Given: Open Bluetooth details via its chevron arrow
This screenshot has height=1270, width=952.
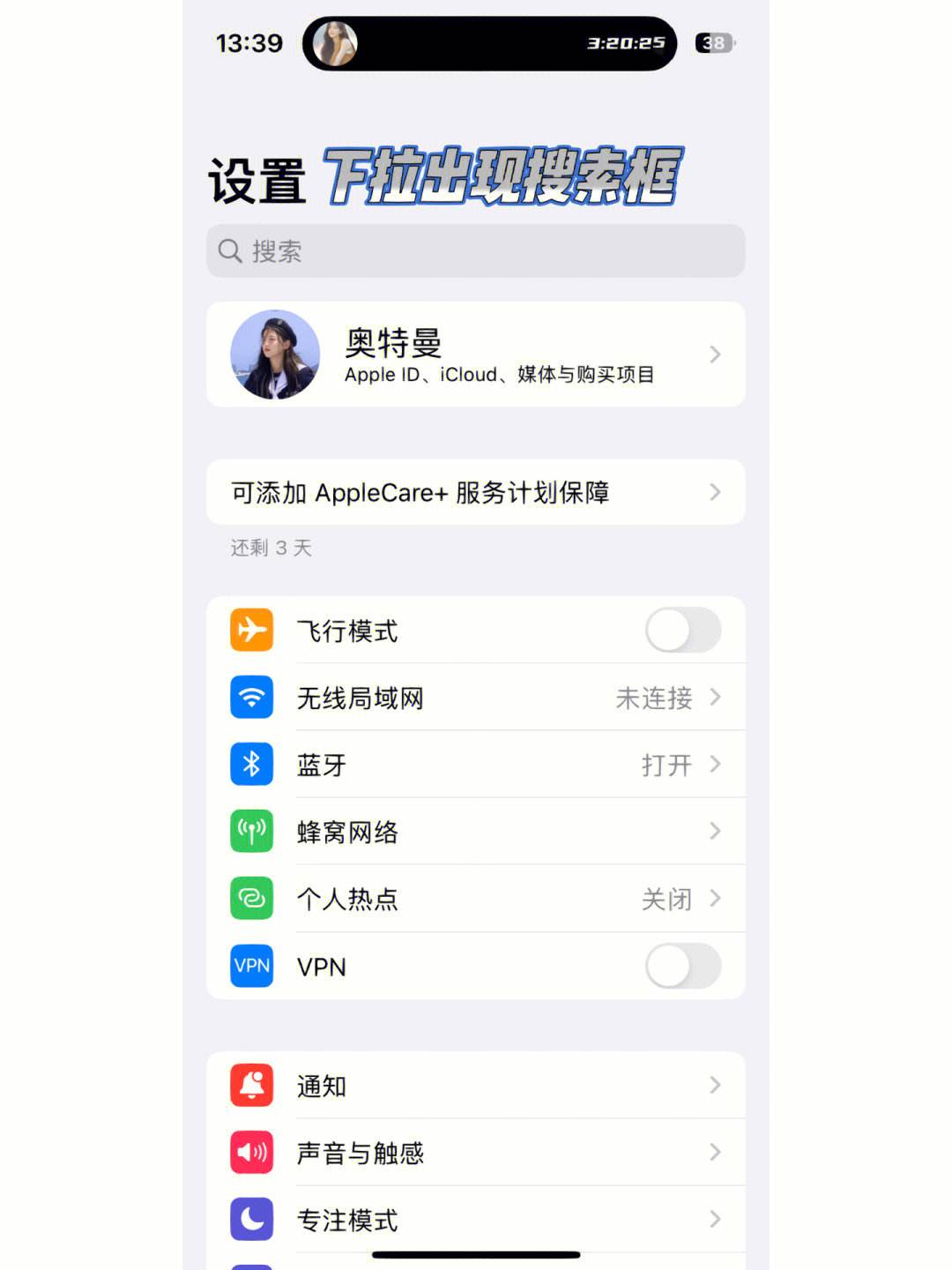Looking at the screenshot, I should pos(716,765).
